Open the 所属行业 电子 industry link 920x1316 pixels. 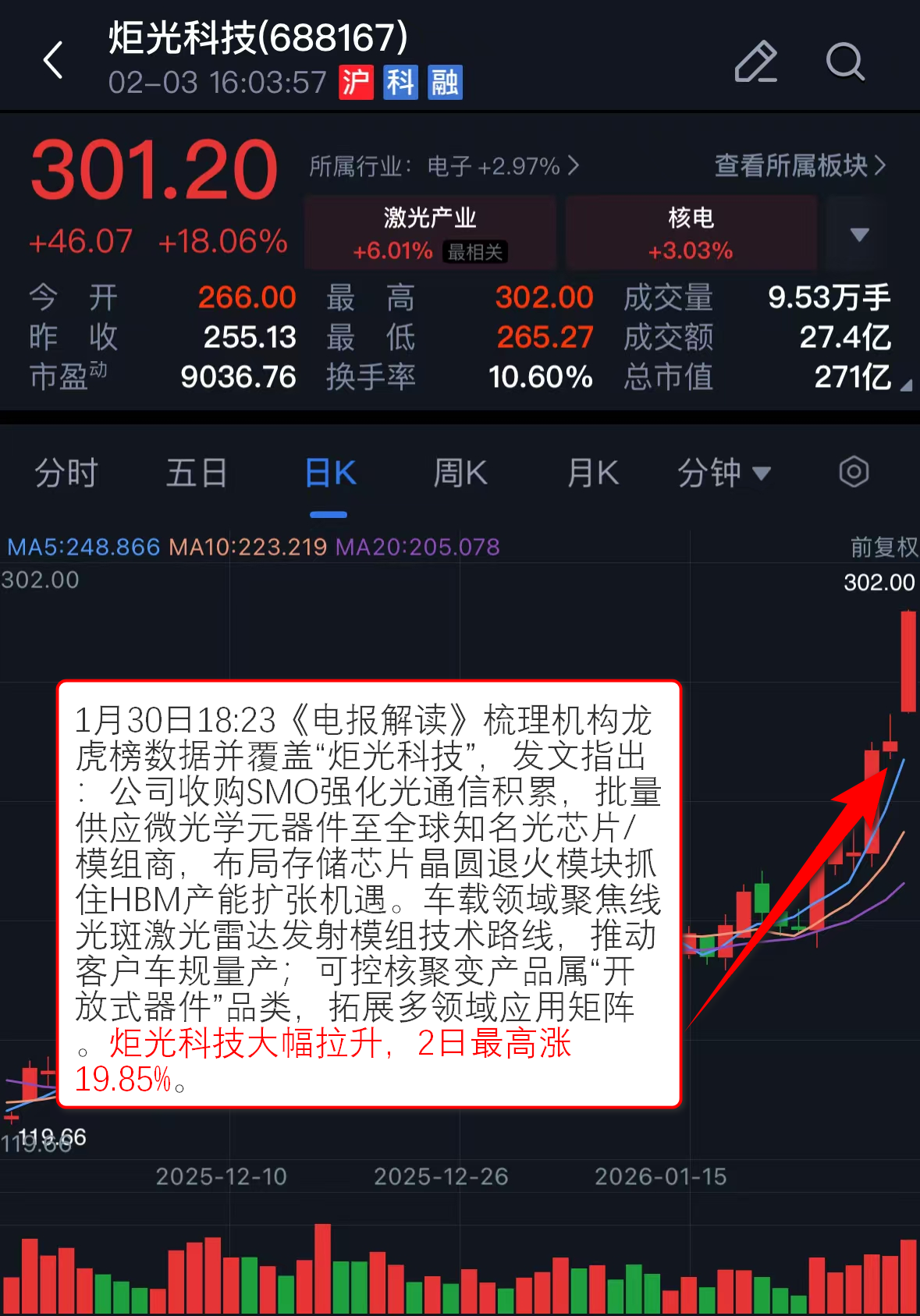(444, 165)
